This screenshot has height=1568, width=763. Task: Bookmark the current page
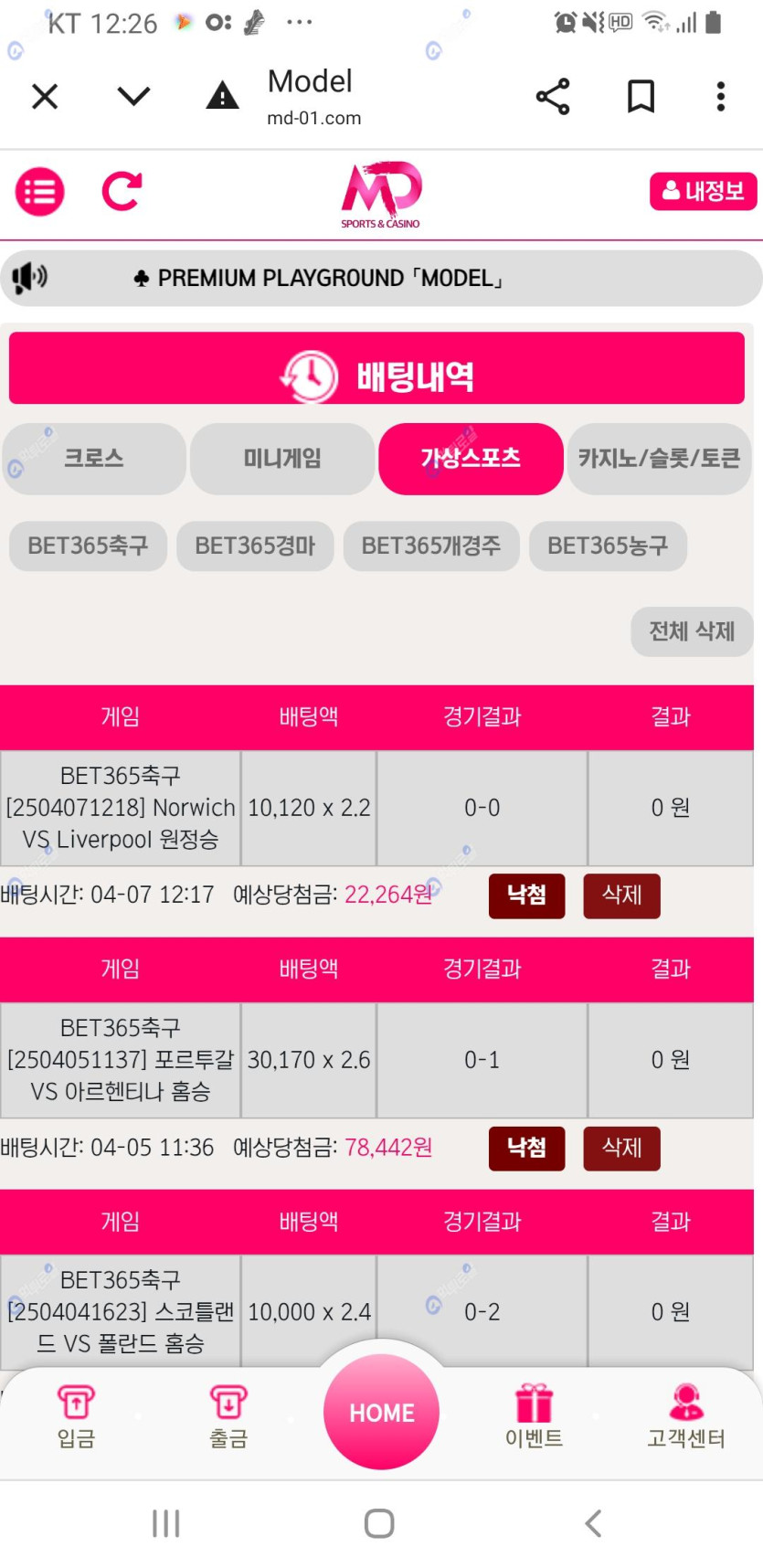pyautogui.click(x=641, y=96)
